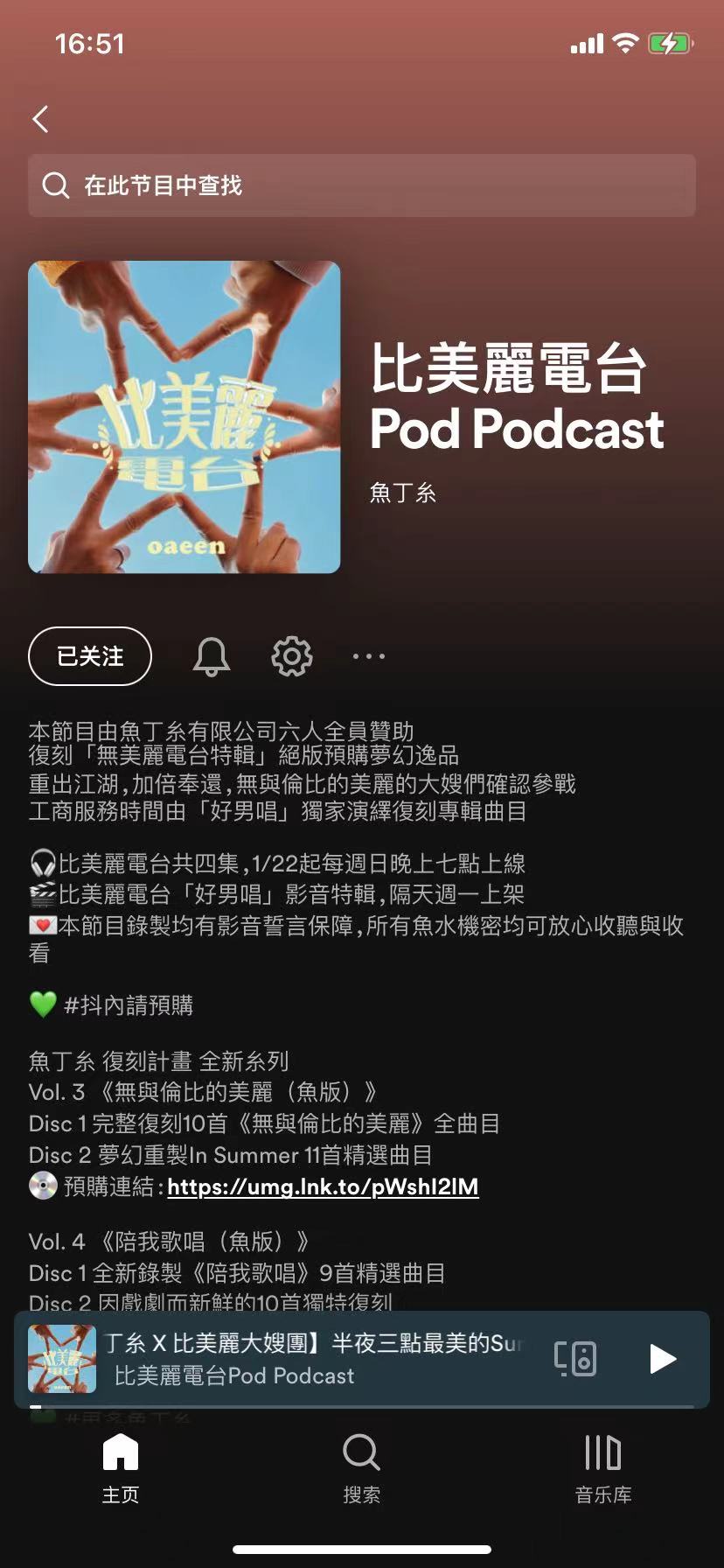The width and height of the screenshot is (724, 1568).
Task: Open the umg.lnk.to pre-order link
Action: click(323, 1186)
